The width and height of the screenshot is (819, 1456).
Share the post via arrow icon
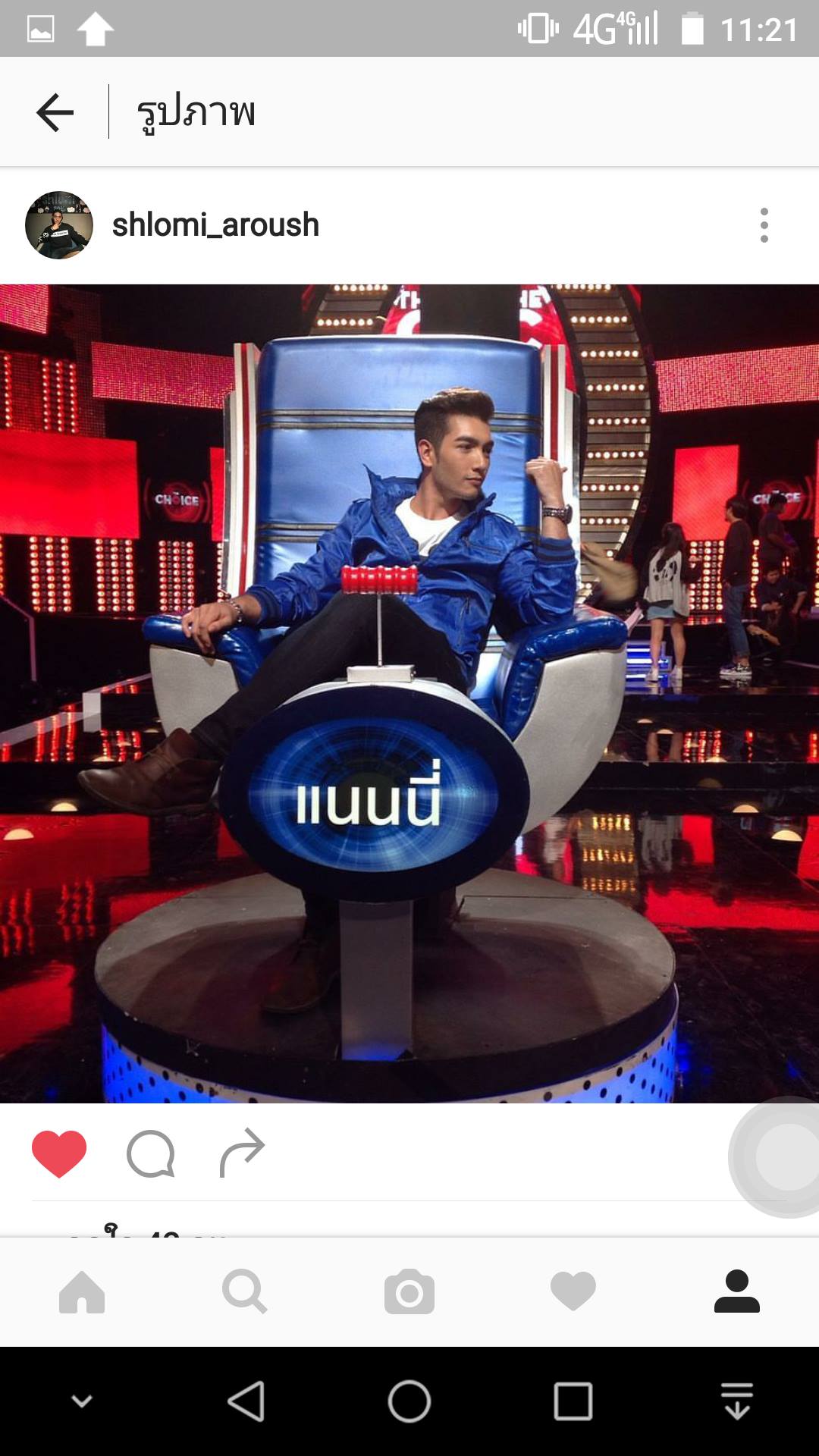(x=242, y=1152)
